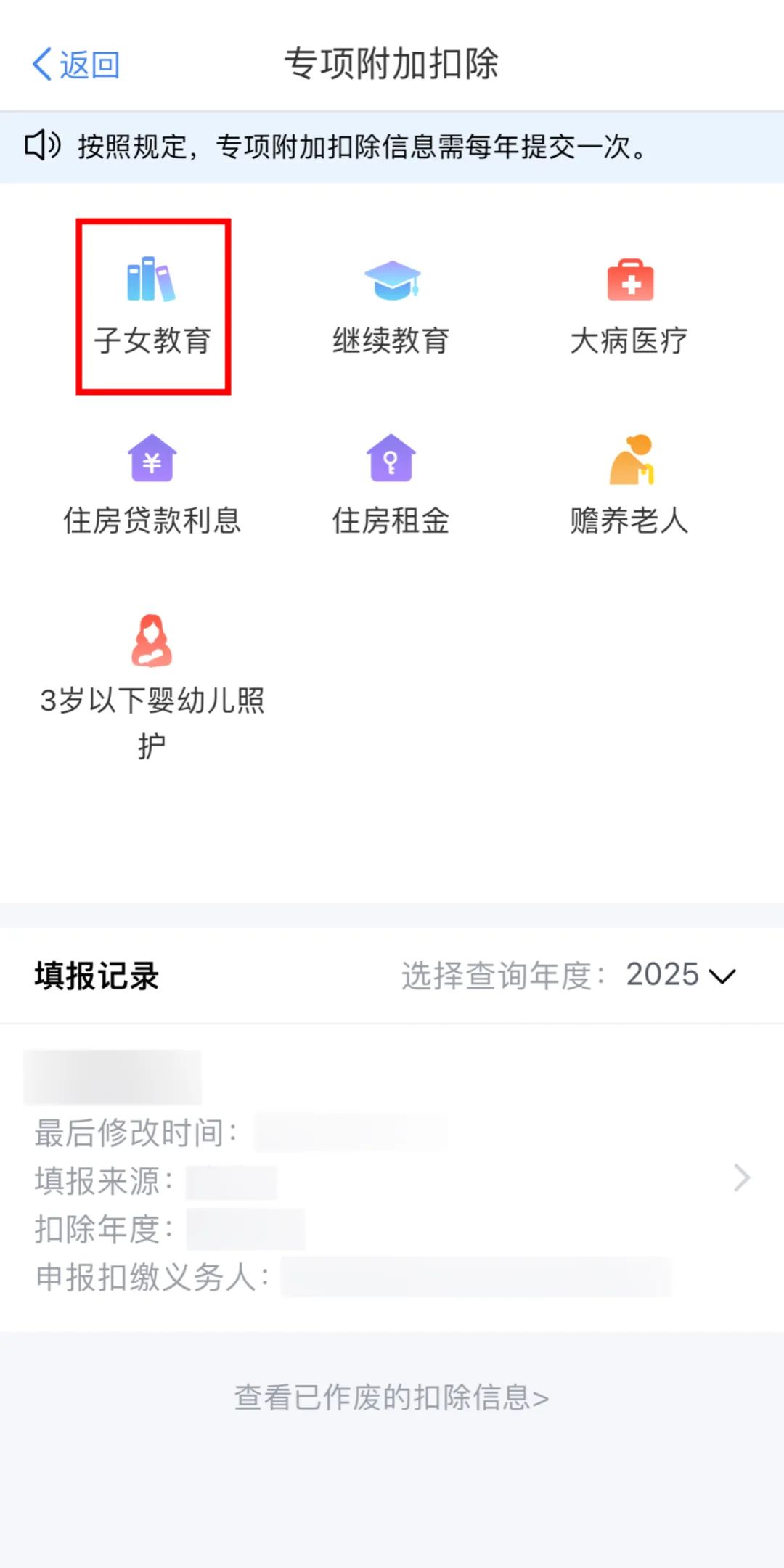Open the filing record with 最后修改时间
784x1568 pixels.
click(392, 1177)
